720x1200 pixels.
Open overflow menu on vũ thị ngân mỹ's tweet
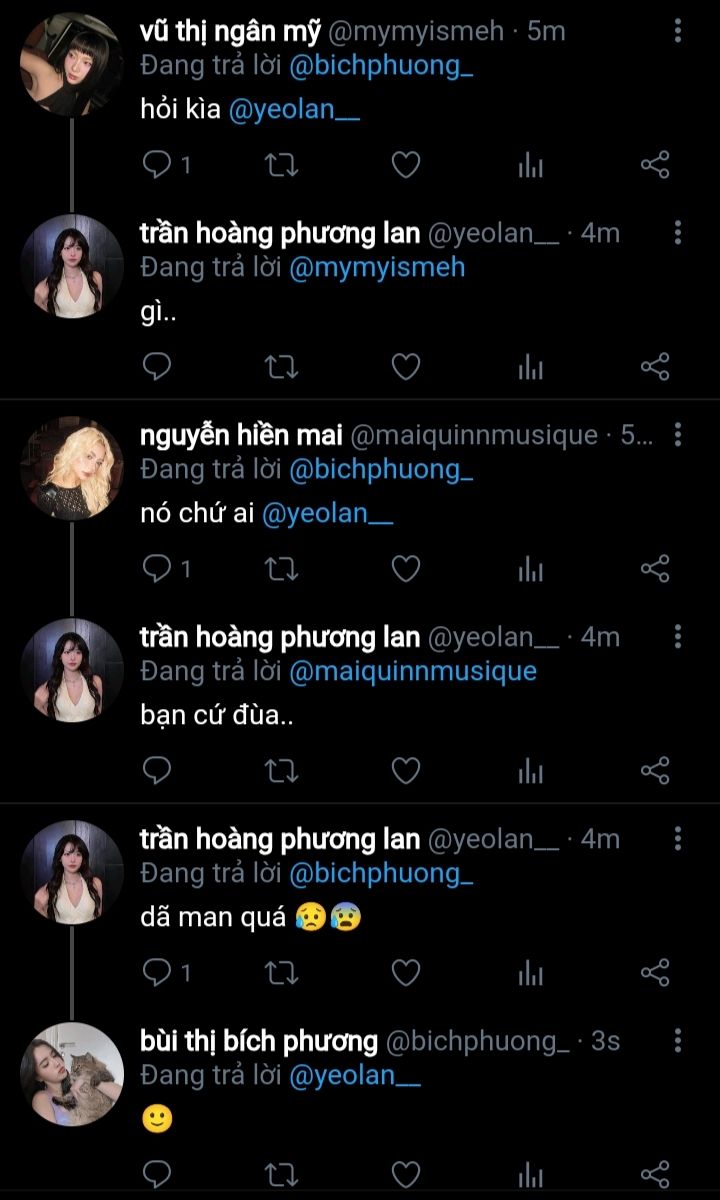coord(678,31)
